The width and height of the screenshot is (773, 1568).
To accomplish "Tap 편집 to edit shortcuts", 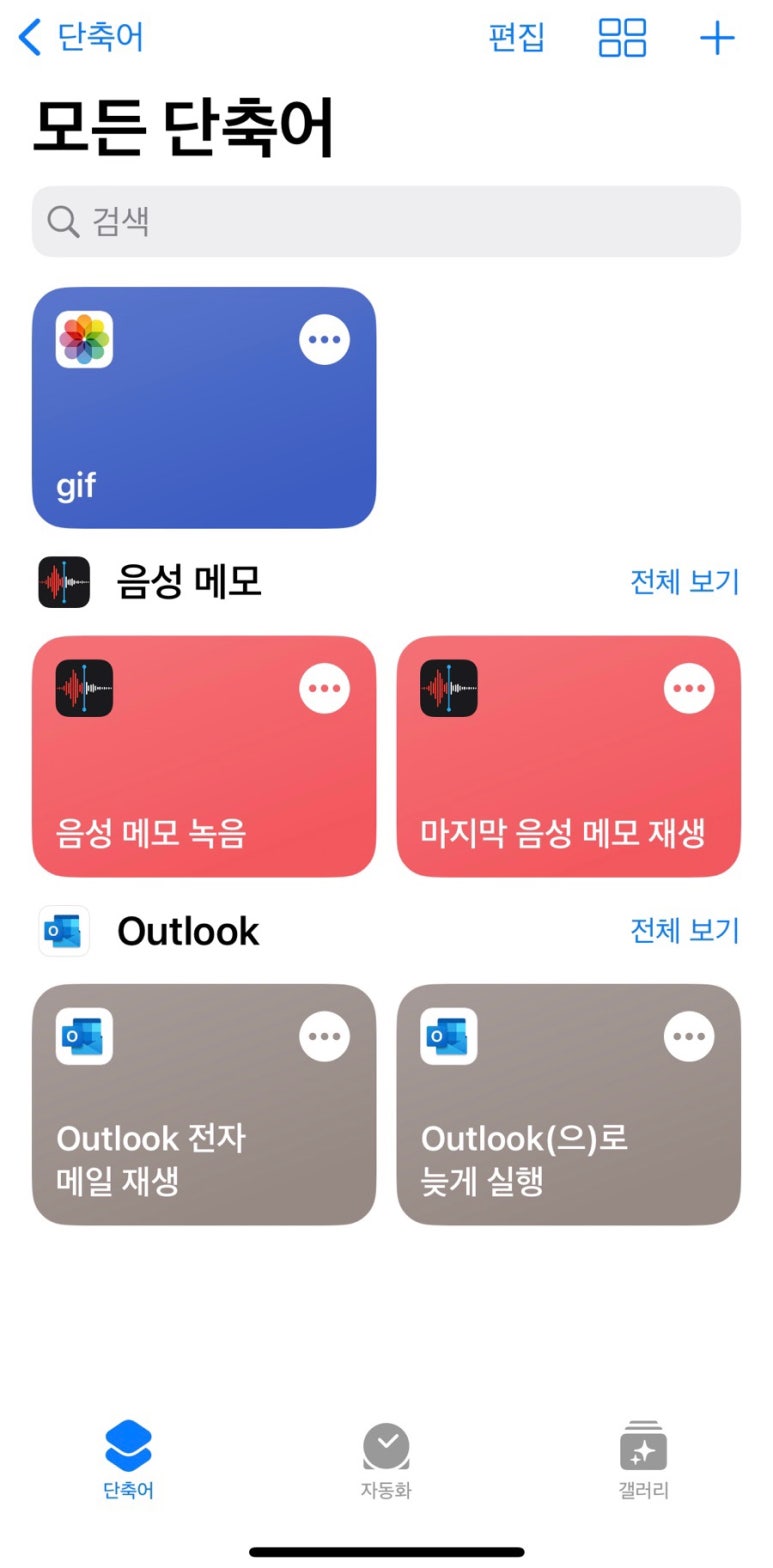I will 516,38.
